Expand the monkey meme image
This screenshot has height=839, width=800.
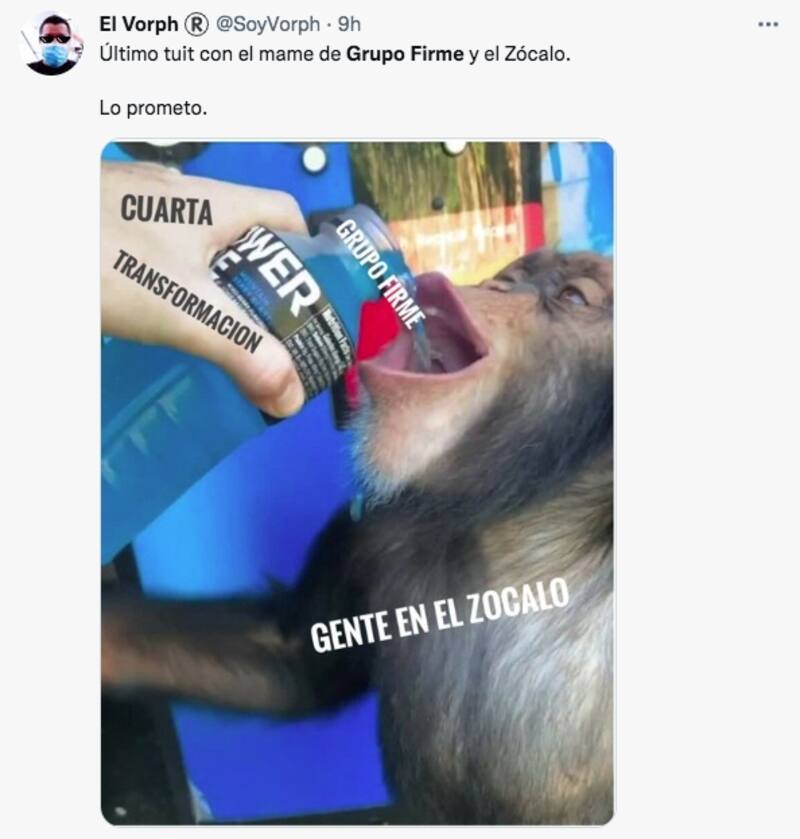(x=357, y=482)
